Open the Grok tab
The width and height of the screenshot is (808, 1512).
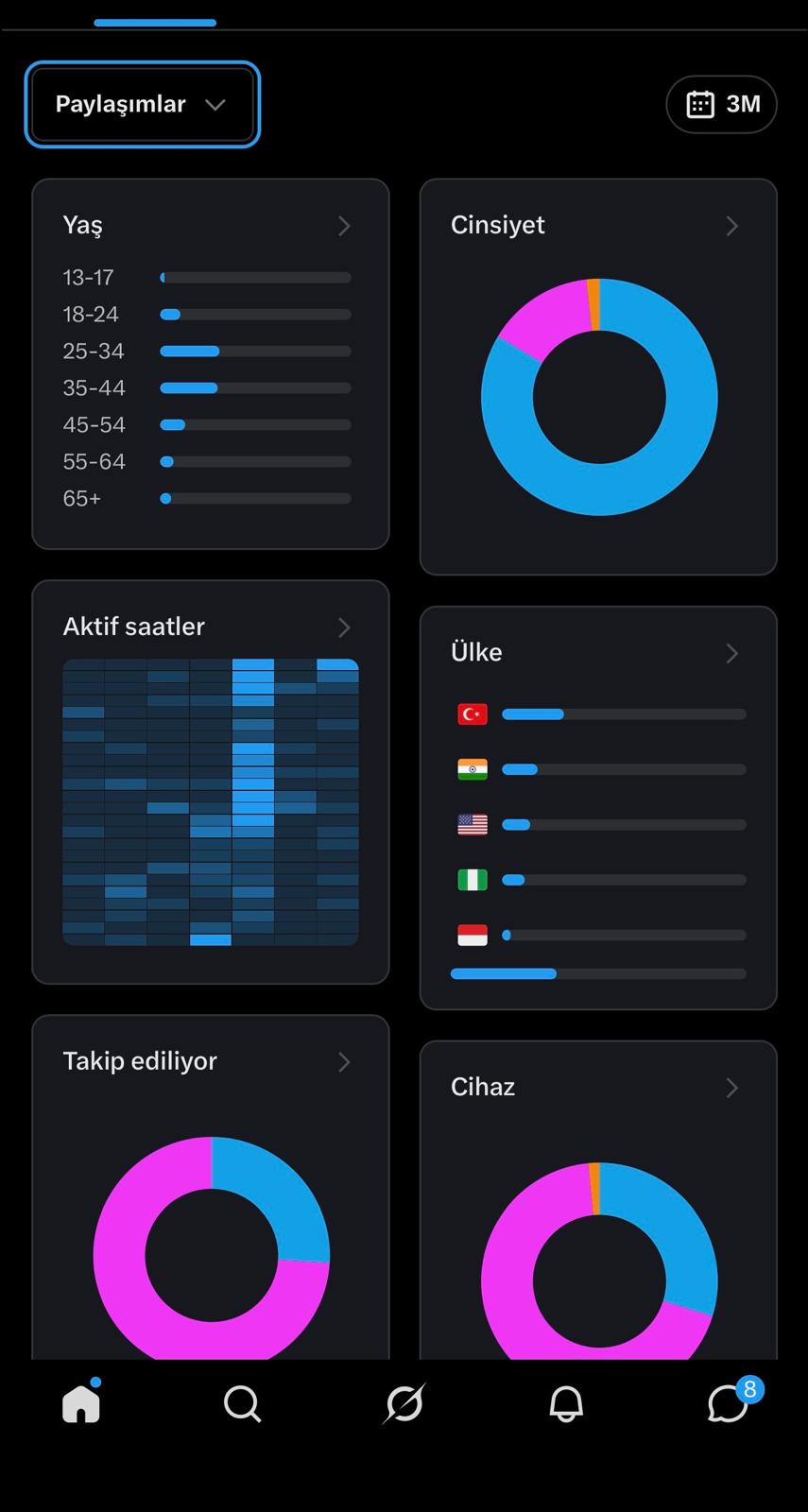click(x=404, y=1403)
